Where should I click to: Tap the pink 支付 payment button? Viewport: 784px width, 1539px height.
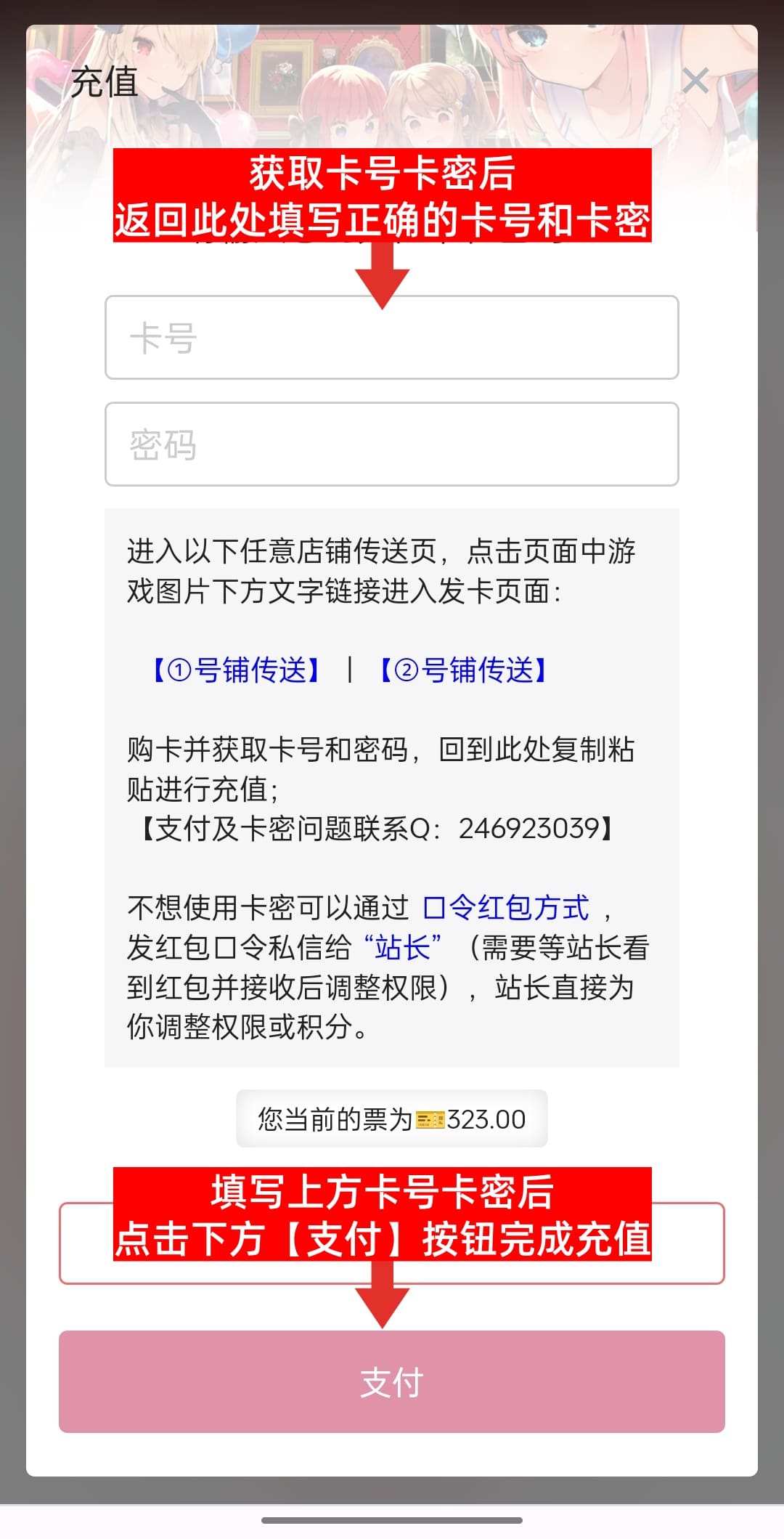[x=392, y=1381]
